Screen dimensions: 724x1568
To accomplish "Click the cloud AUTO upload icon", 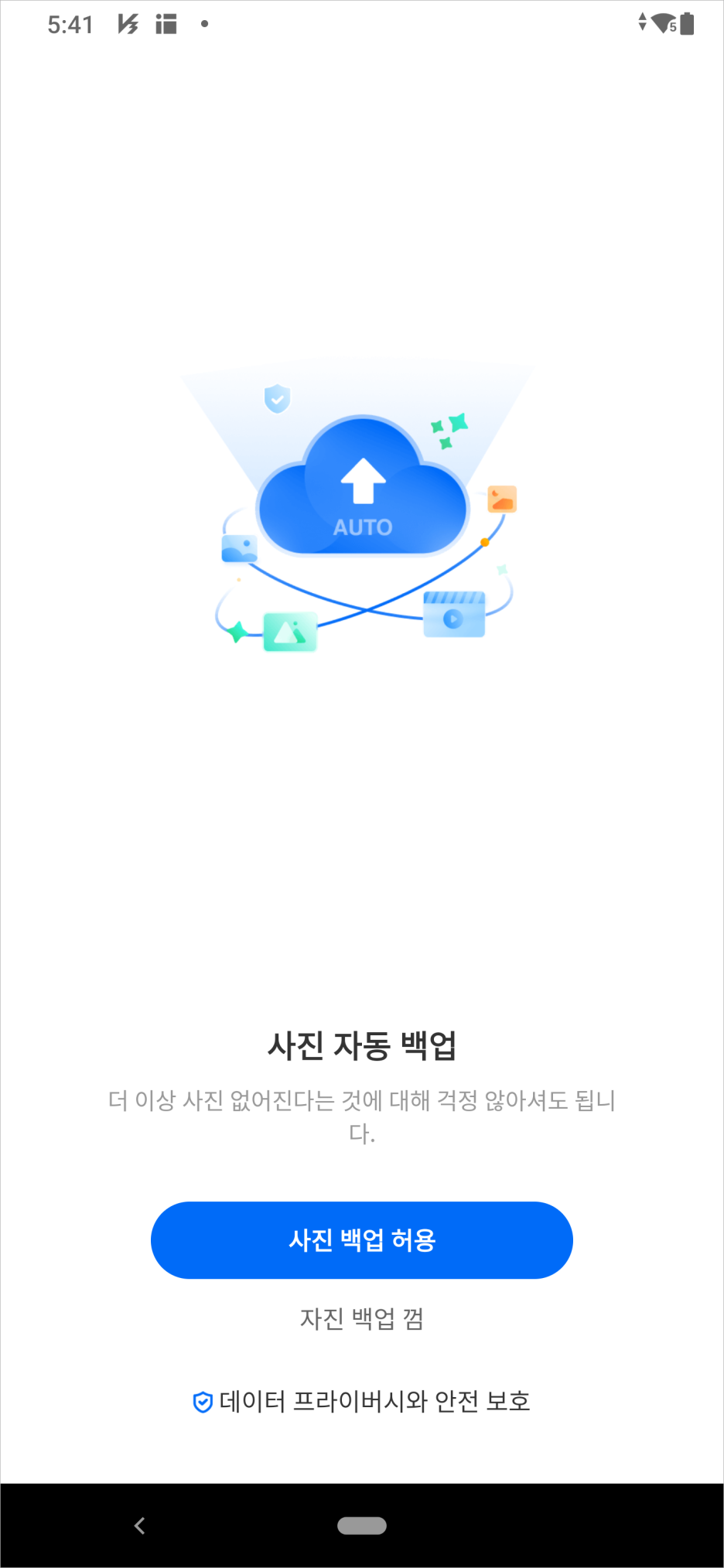I will tap(360, 487).
